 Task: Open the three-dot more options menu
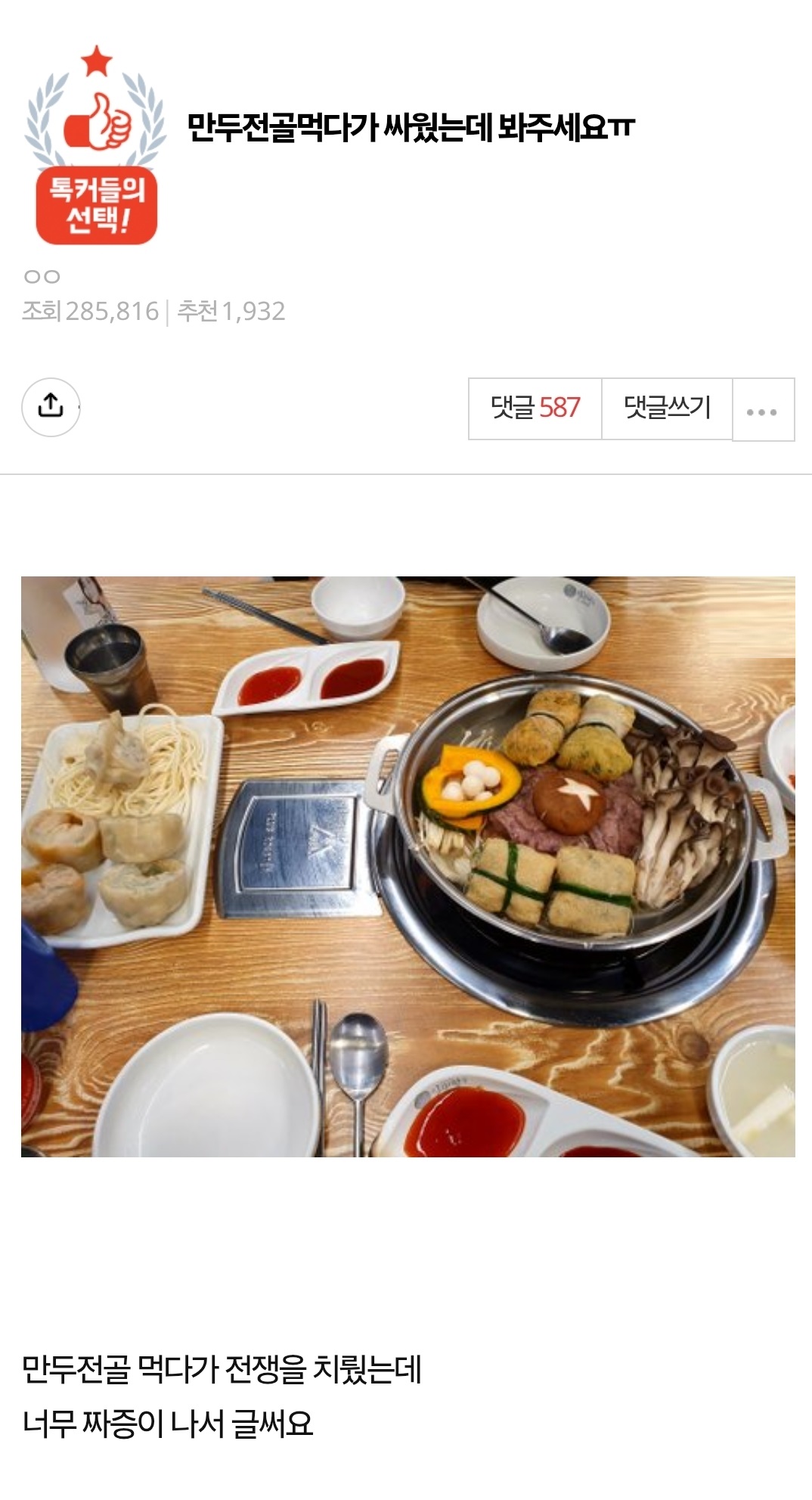tap(762, 411)
